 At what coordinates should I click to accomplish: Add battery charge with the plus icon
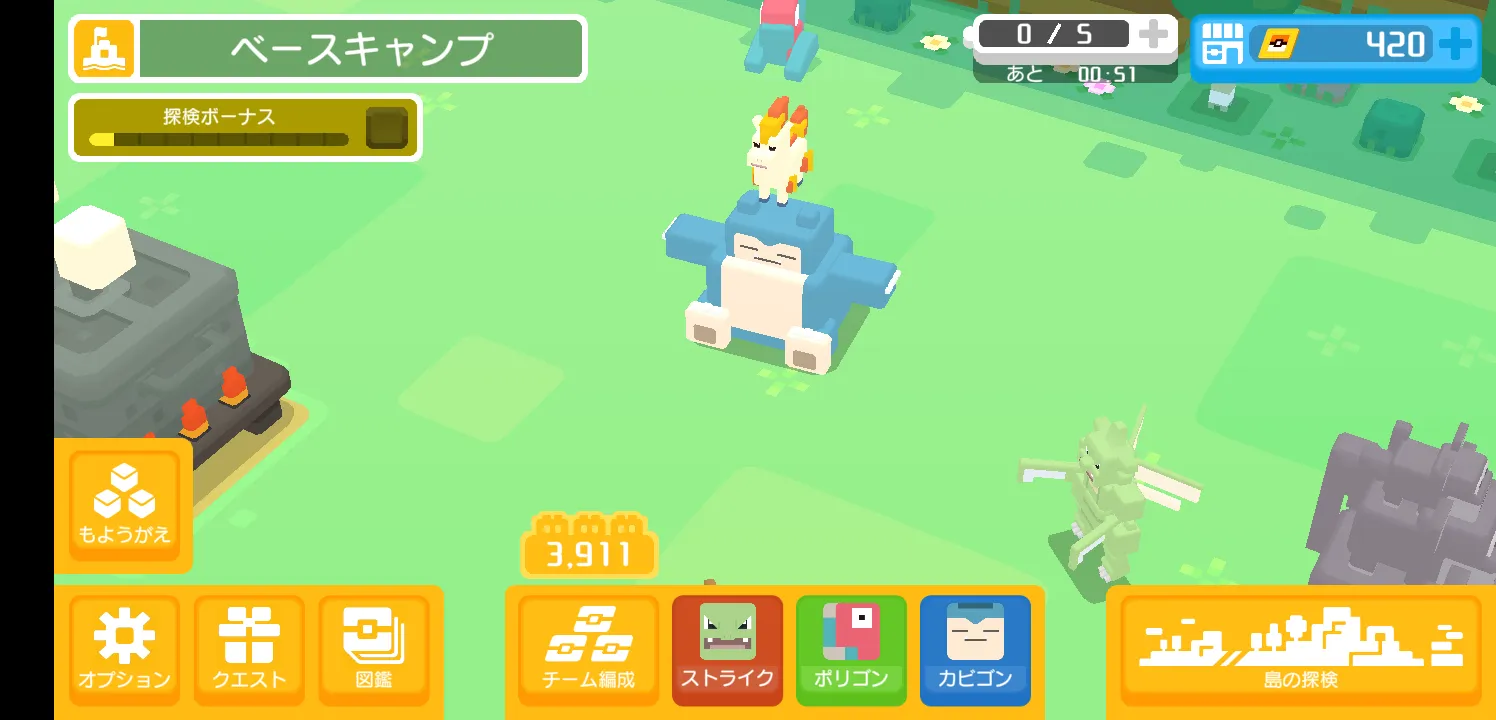(x=1153, y=35)
